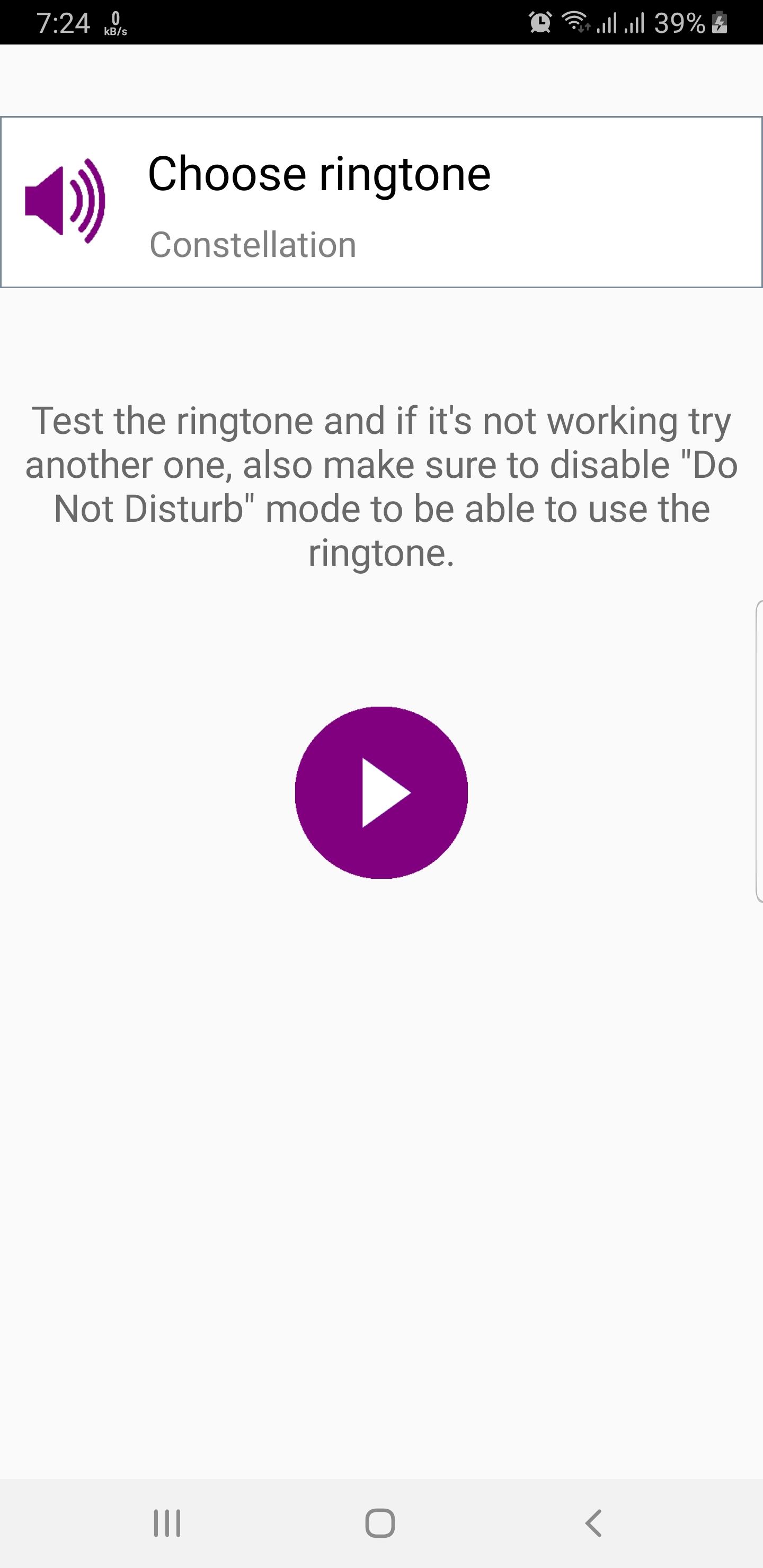
Task: Tap the alarm clock status bar icon
Action: tap(541, 23)
